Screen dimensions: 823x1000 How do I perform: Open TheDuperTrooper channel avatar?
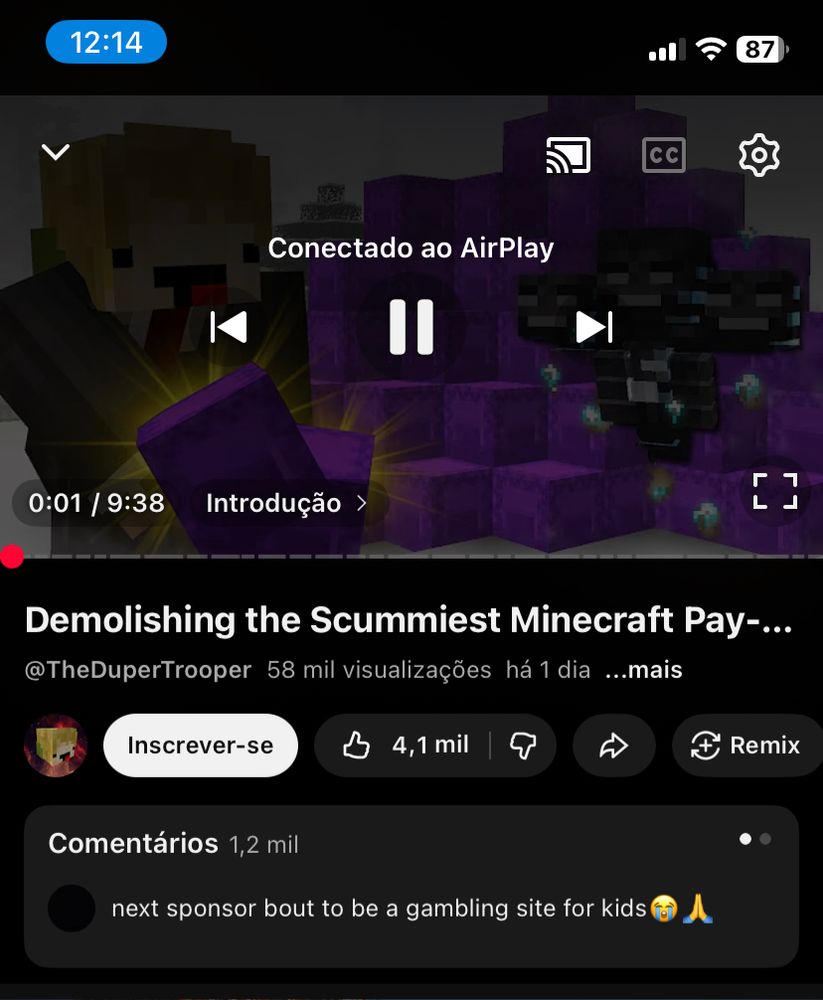click(55, 745)
